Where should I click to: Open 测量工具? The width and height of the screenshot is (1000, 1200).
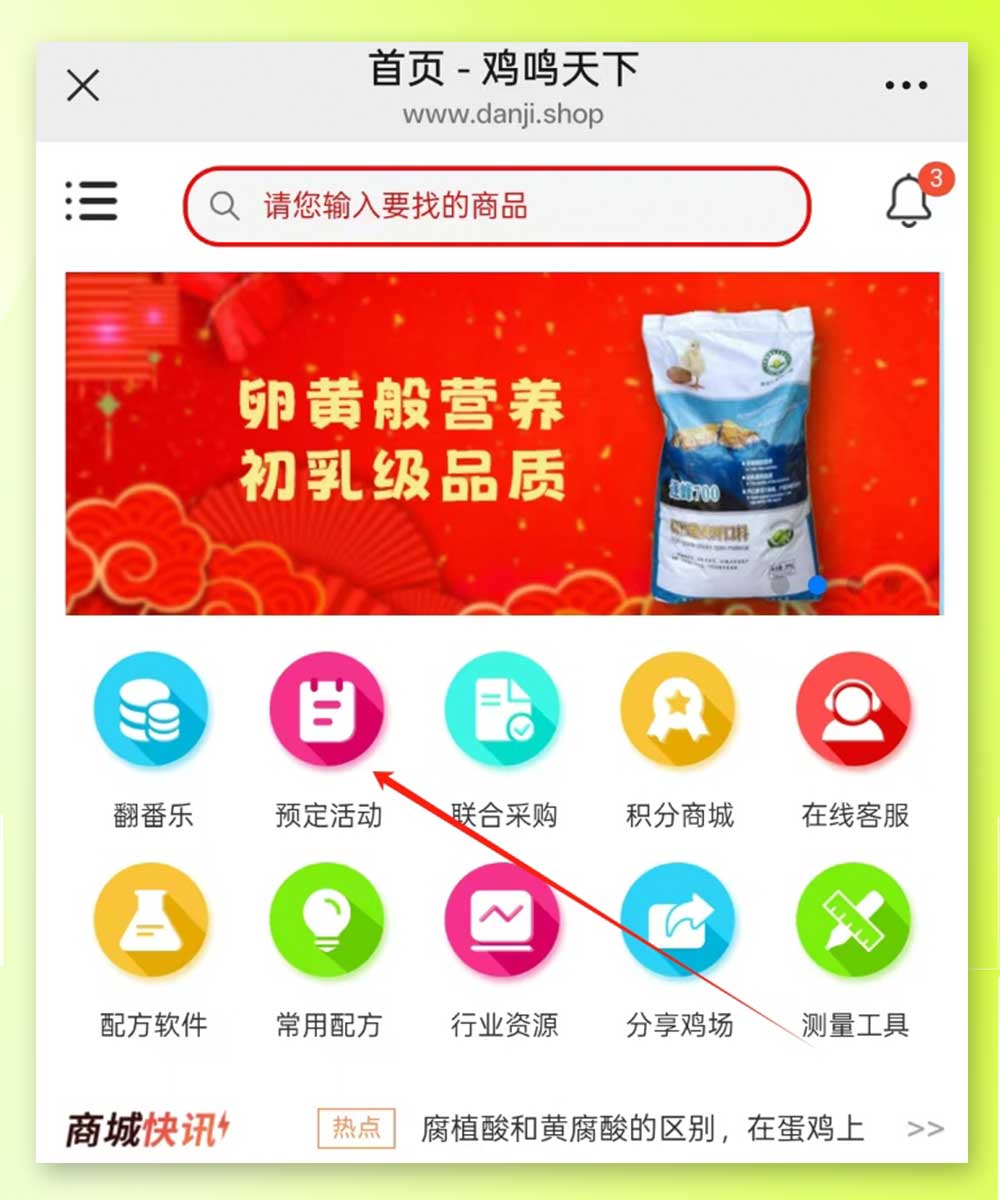(x=854, y=921)
